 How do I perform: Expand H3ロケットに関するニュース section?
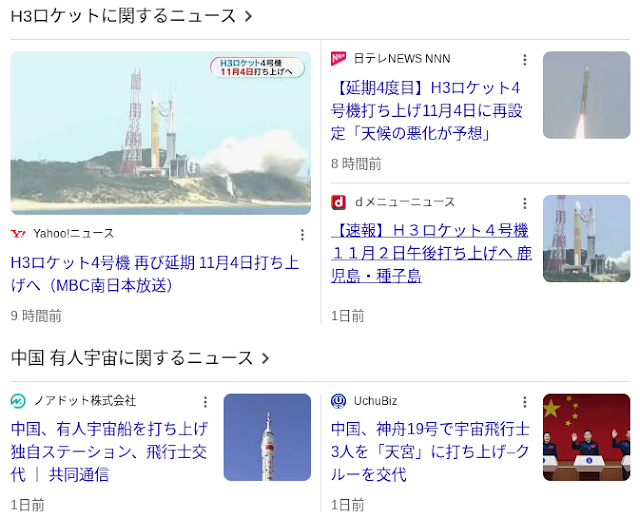pyautogui.click(x=248, y=17)
